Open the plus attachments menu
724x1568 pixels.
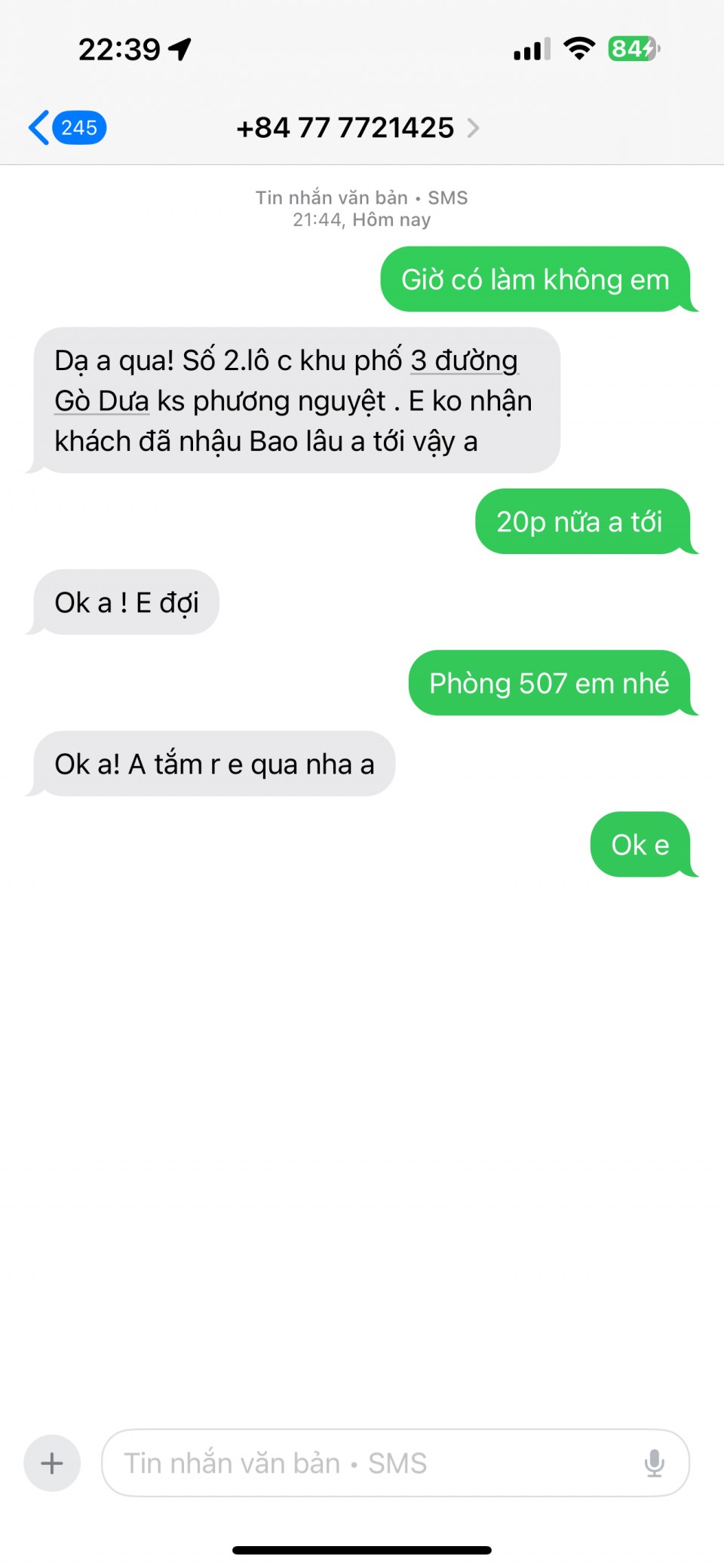pyautogui.click(x=52, y=1463)
